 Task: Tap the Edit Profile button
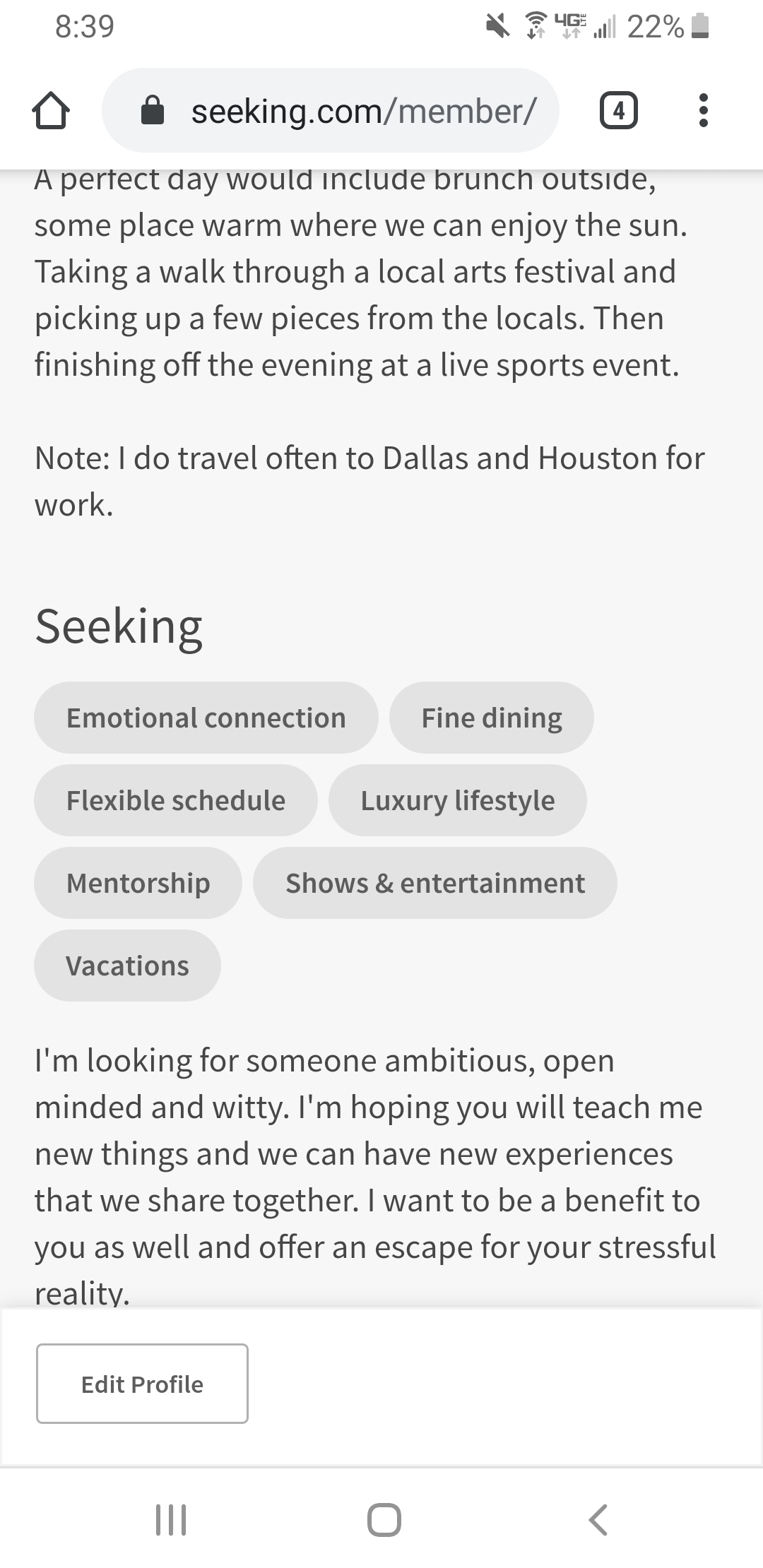(142, 1384)
